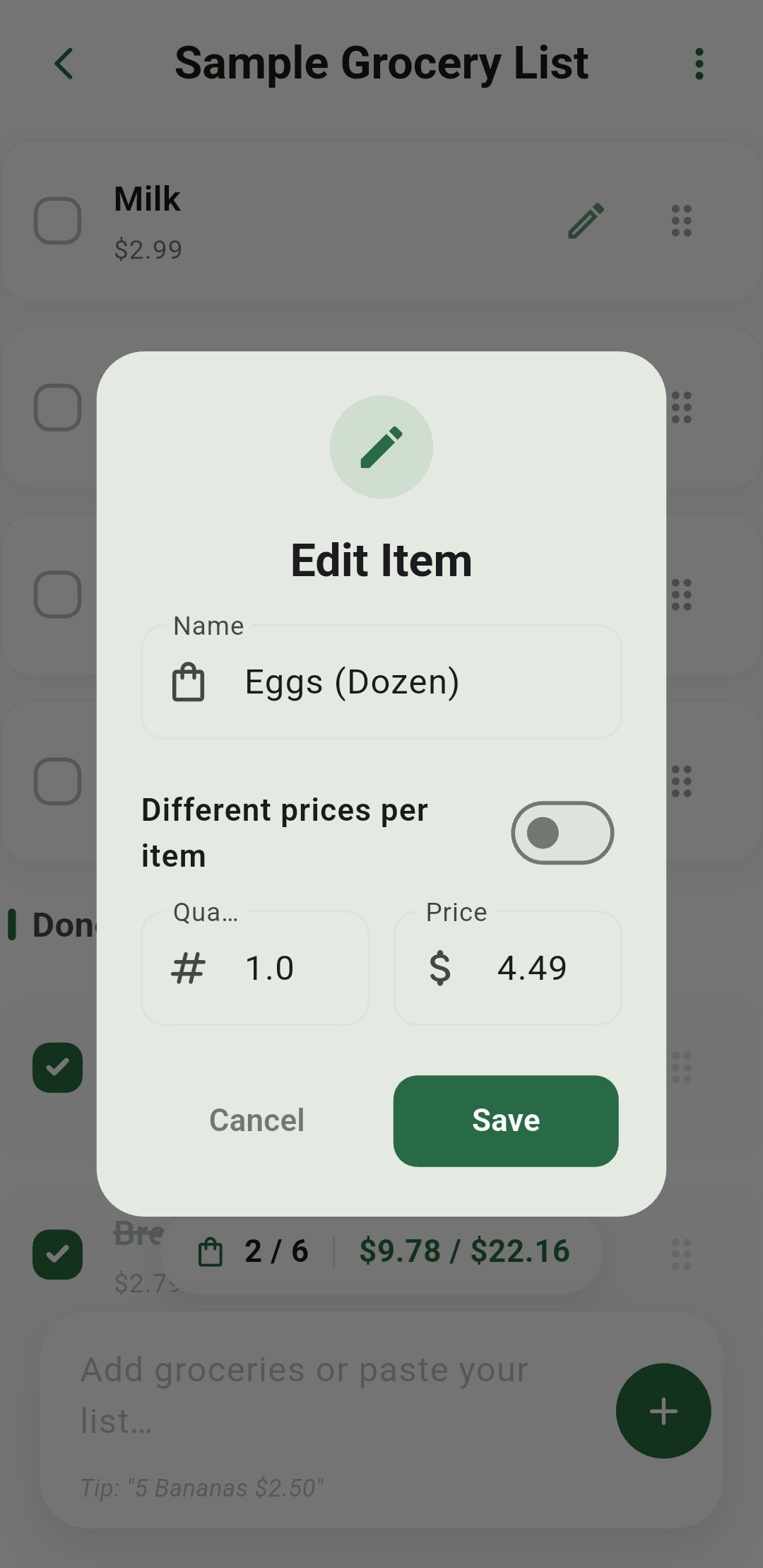Select the Quantity value field showing 1.0
The height and width of the screenshot is (1568, 763).
click(x=268, y=968)
